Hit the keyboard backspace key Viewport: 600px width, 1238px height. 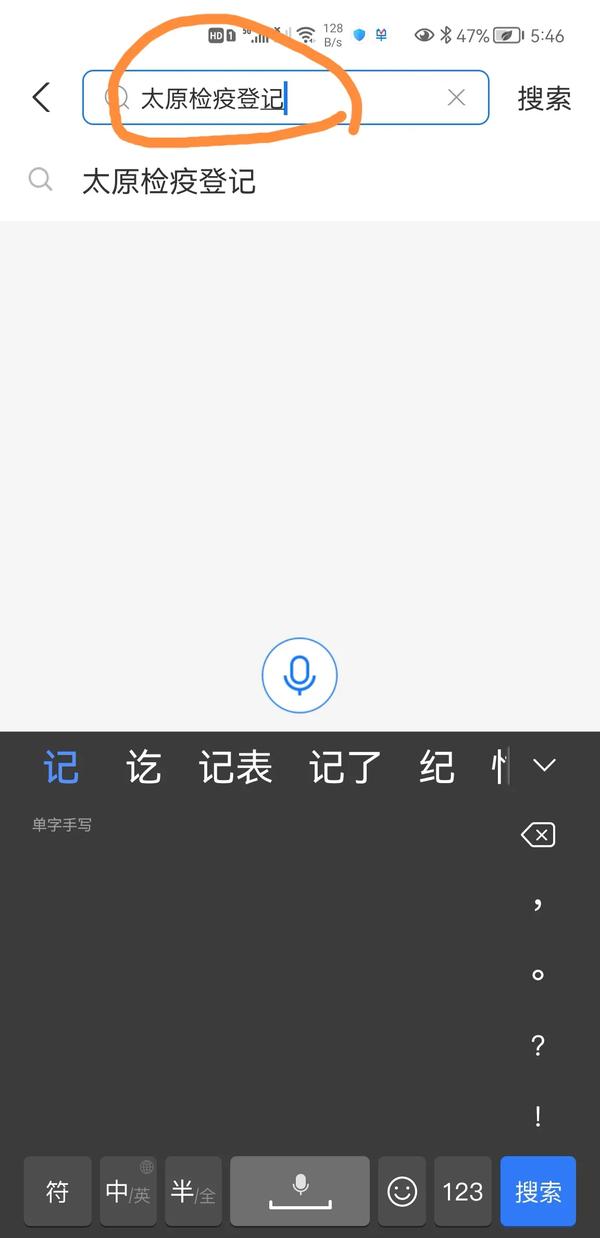538,835
